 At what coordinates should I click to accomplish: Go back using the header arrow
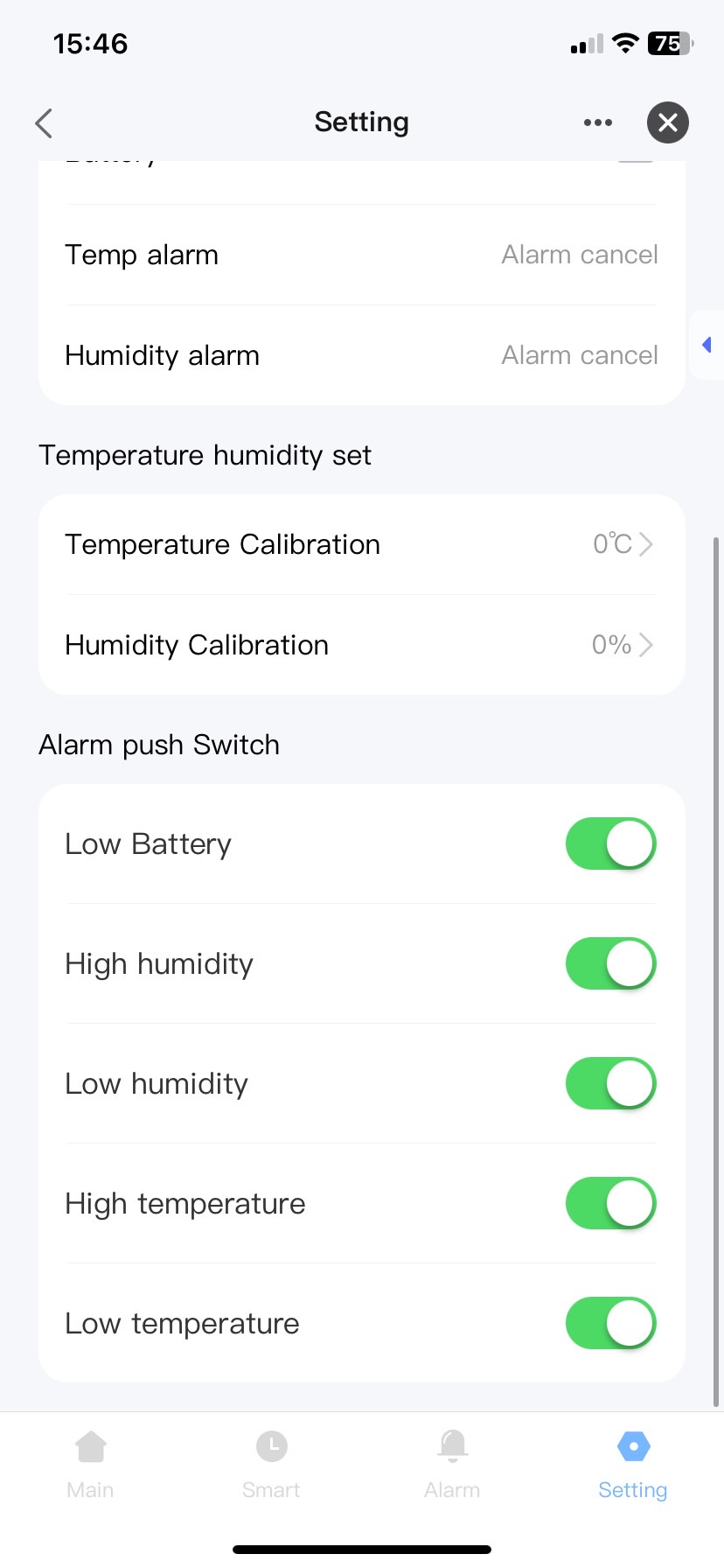[45, 122]
